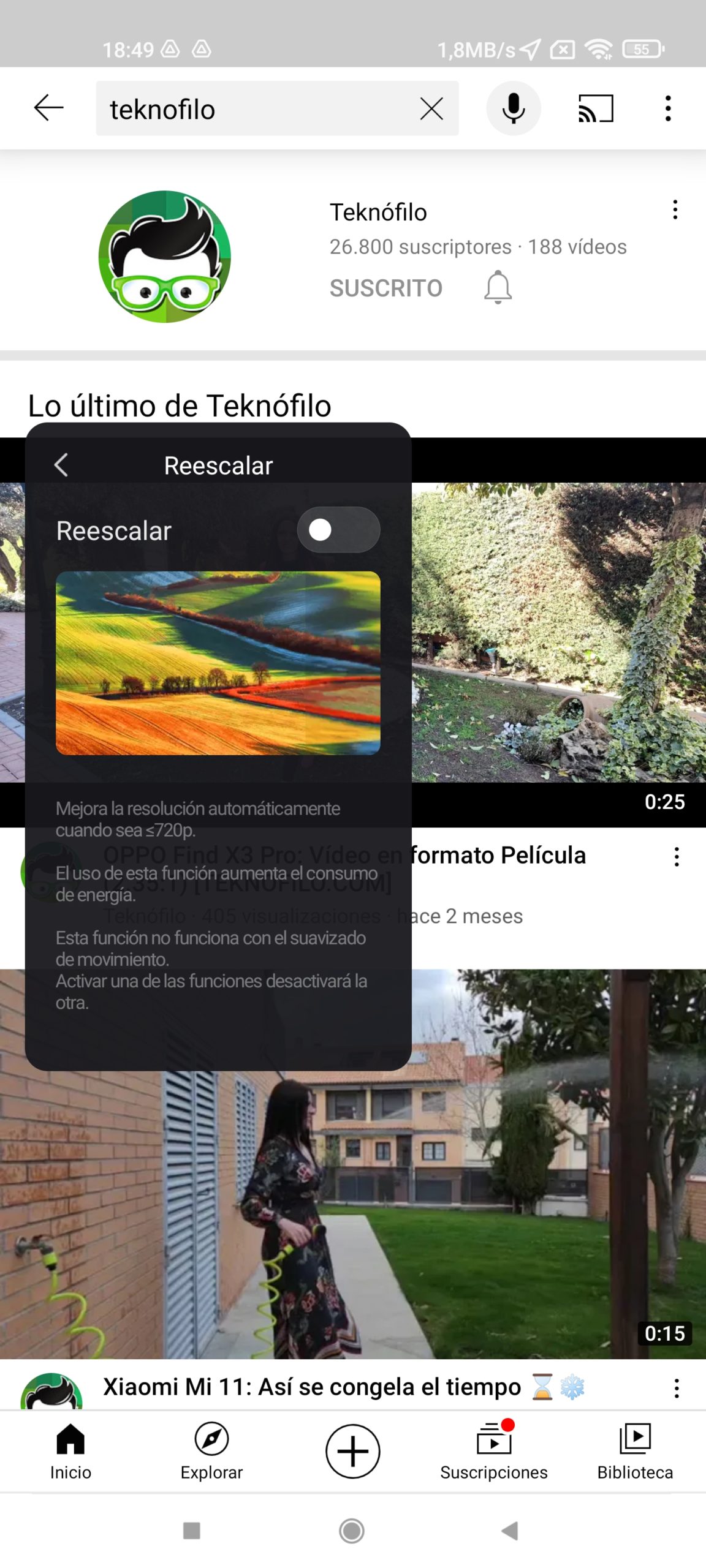Tap the SUSCRITO button
The width and height of the screenshot is (706, 1568).
[x=386, y=288]
